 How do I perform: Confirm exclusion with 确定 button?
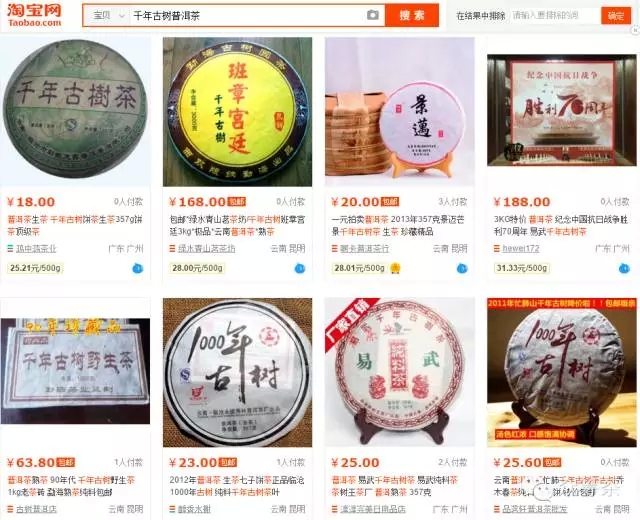(615, 16)
